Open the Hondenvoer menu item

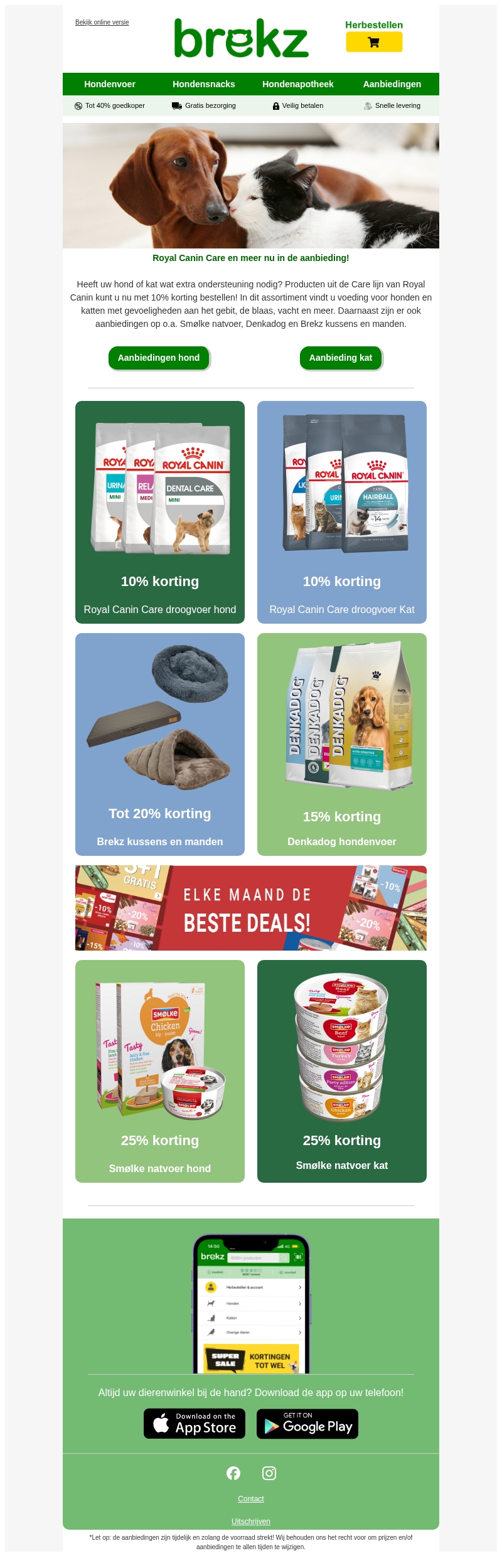tap(110, 84)
